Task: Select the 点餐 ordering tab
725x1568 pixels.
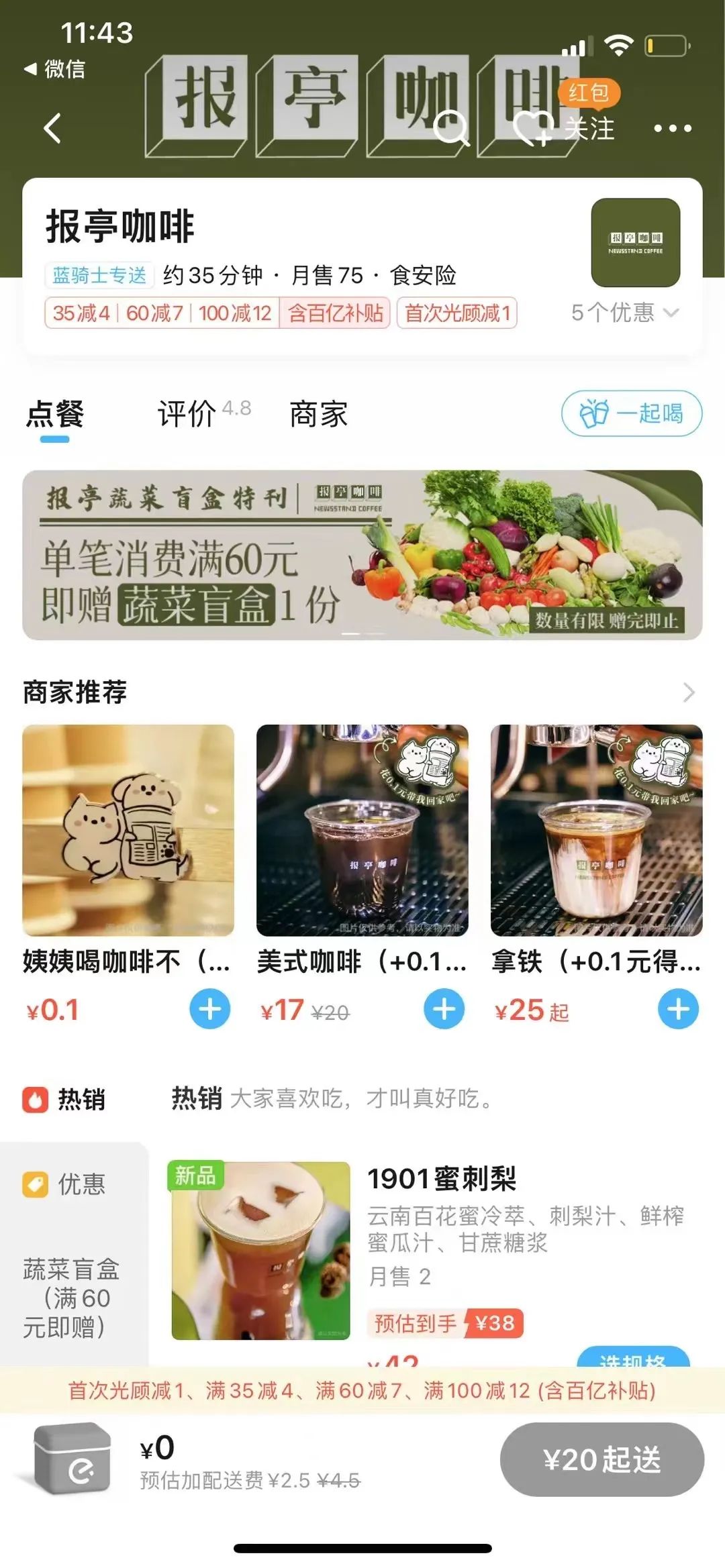Action: click(x=55, y=414)
